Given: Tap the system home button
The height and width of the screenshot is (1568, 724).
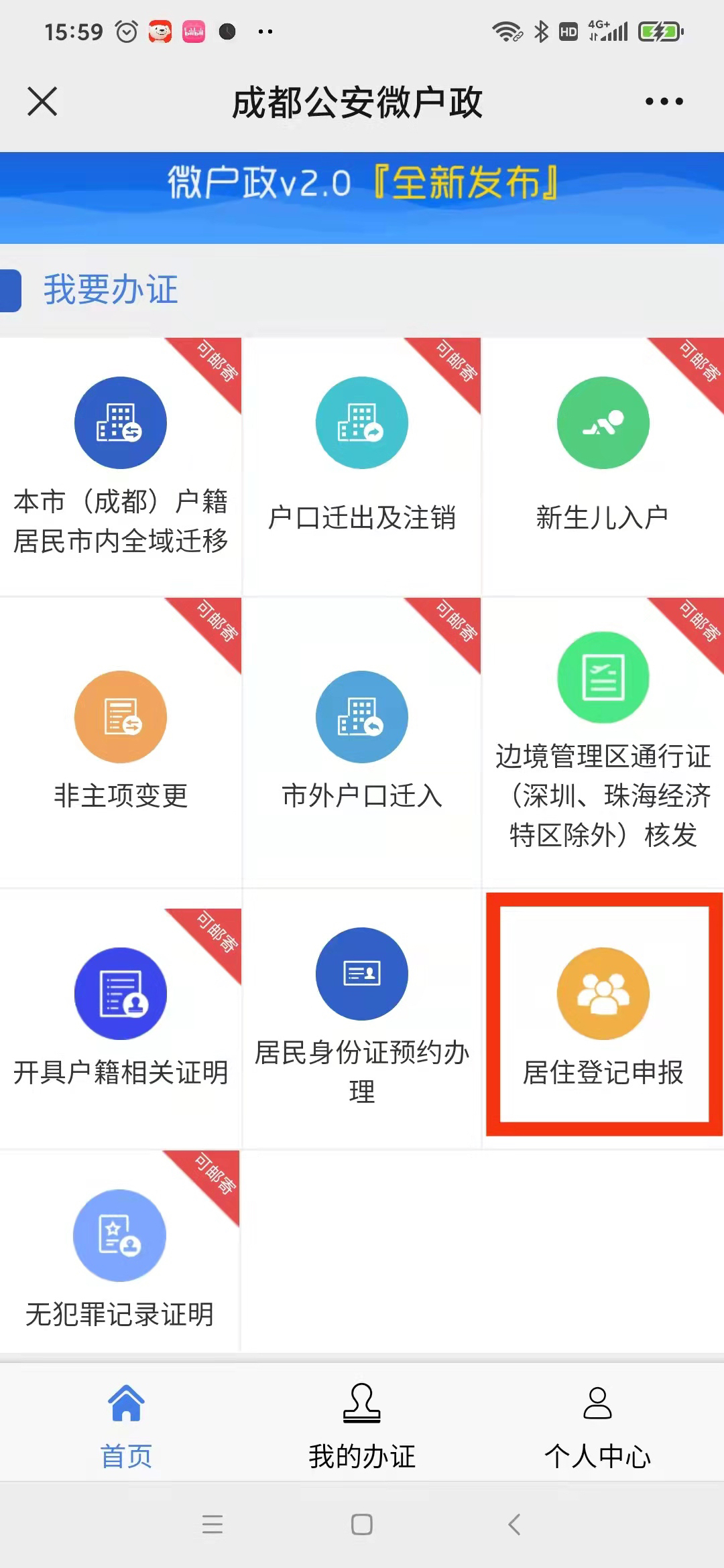Looking at the screenshot, I should (362, 1524).
